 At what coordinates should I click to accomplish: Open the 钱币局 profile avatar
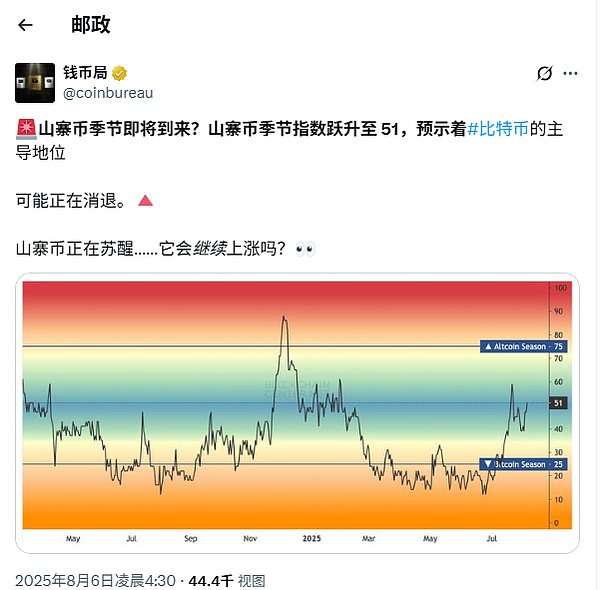pos(34,82)
